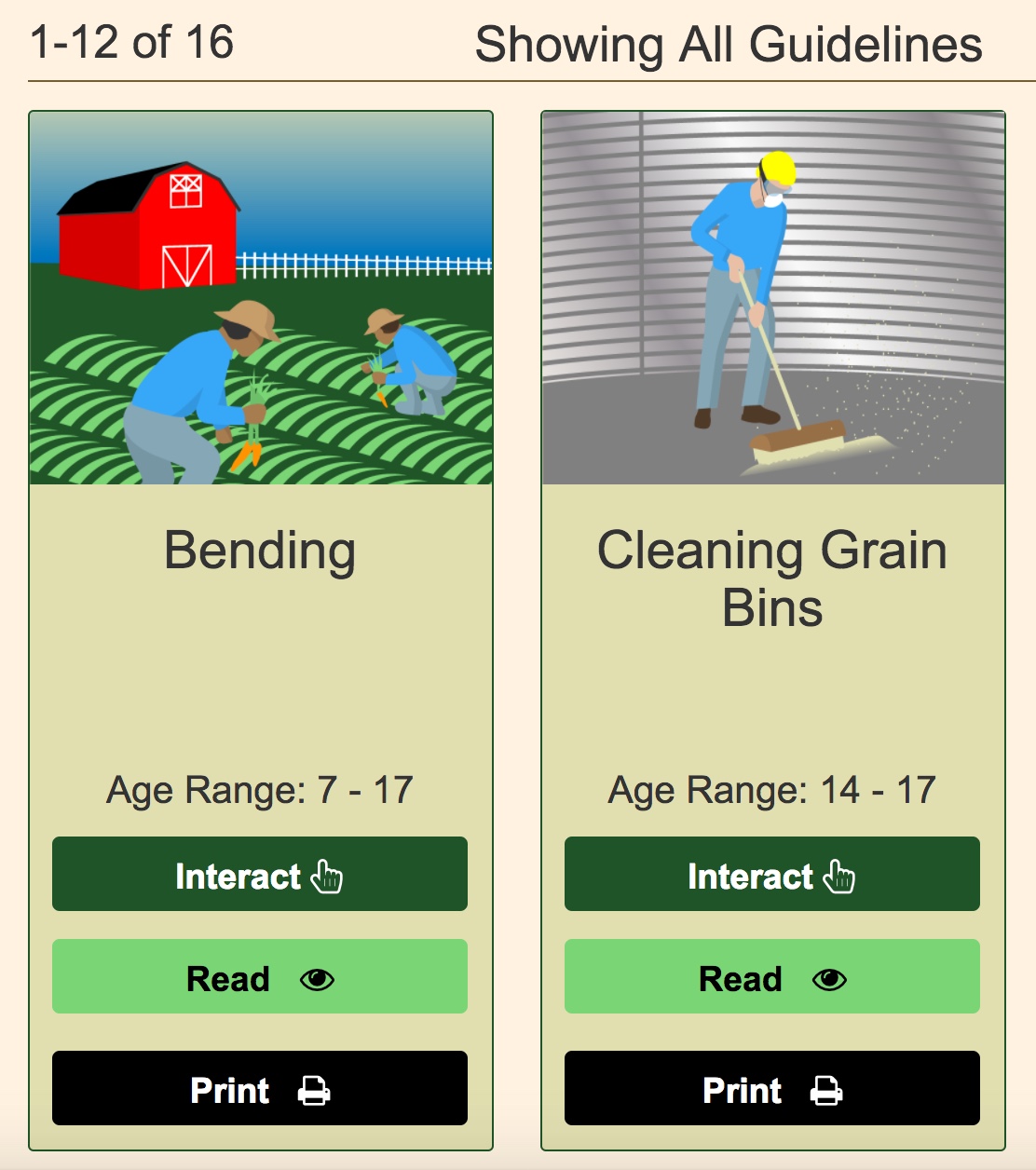Print the Bending guideline

click(259, 1088)
